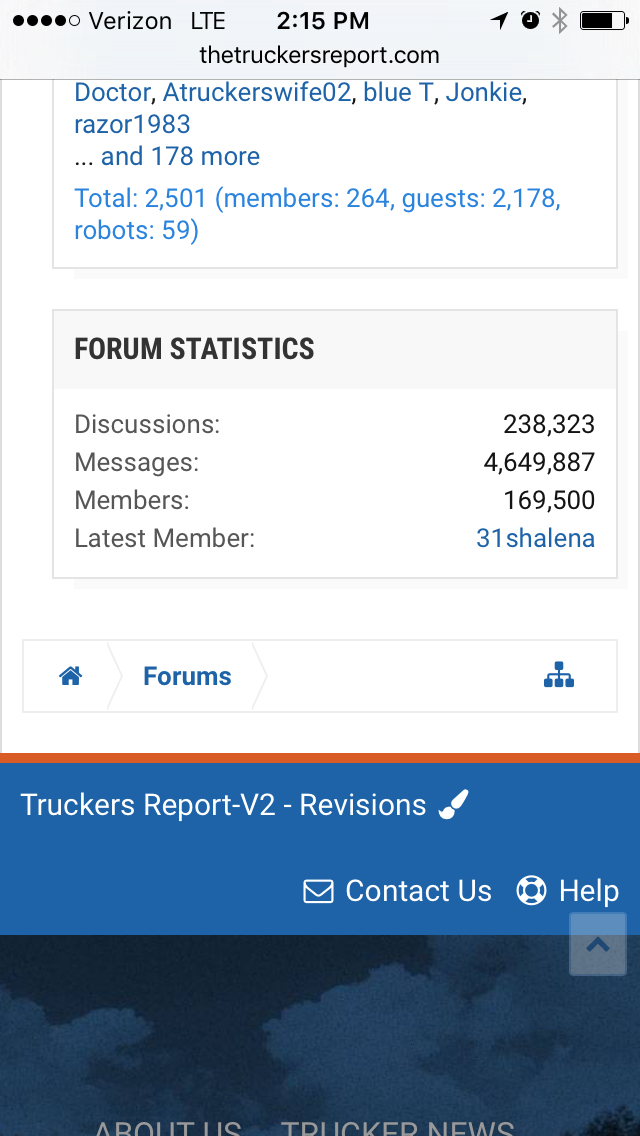640x1136 pixels.
Task: Open the Help page
Action: click(x=568, y=891)
